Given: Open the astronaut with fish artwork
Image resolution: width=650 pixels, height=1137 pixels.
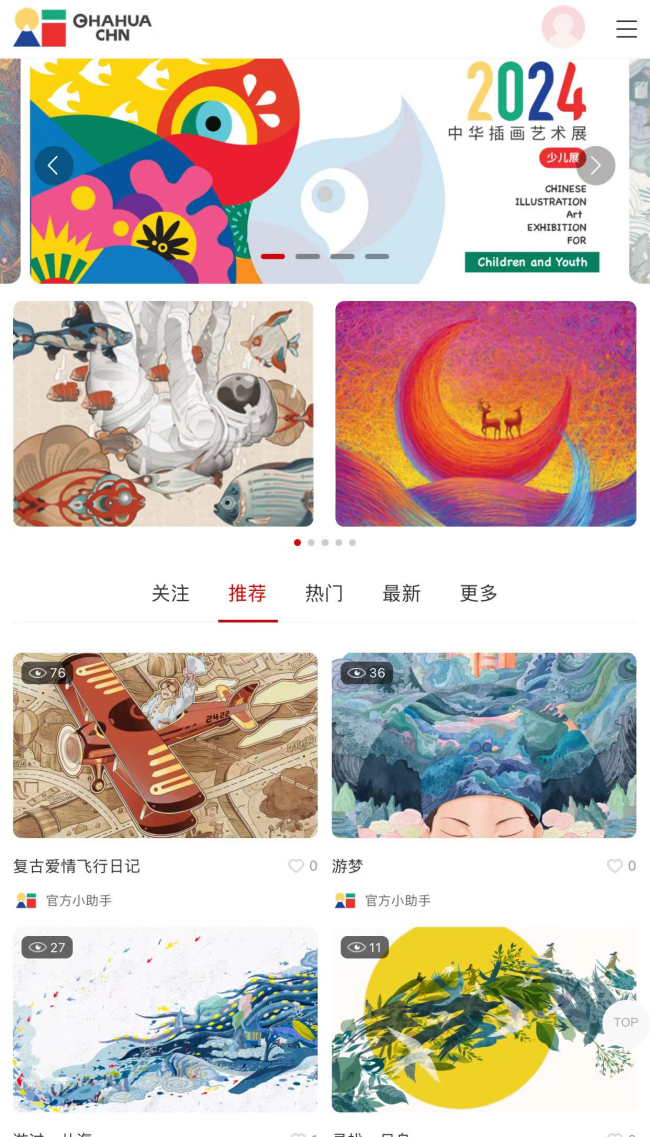Looking at the screenshot, I should (x=163, y=413).
